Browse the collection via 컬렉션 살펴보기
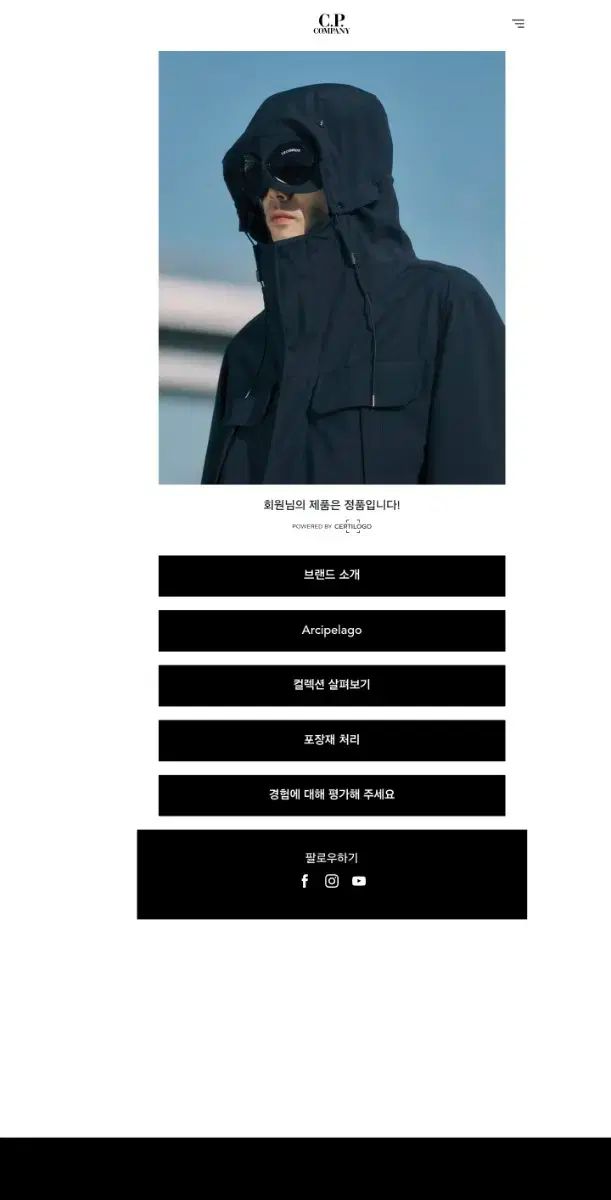 coord(331,686)
